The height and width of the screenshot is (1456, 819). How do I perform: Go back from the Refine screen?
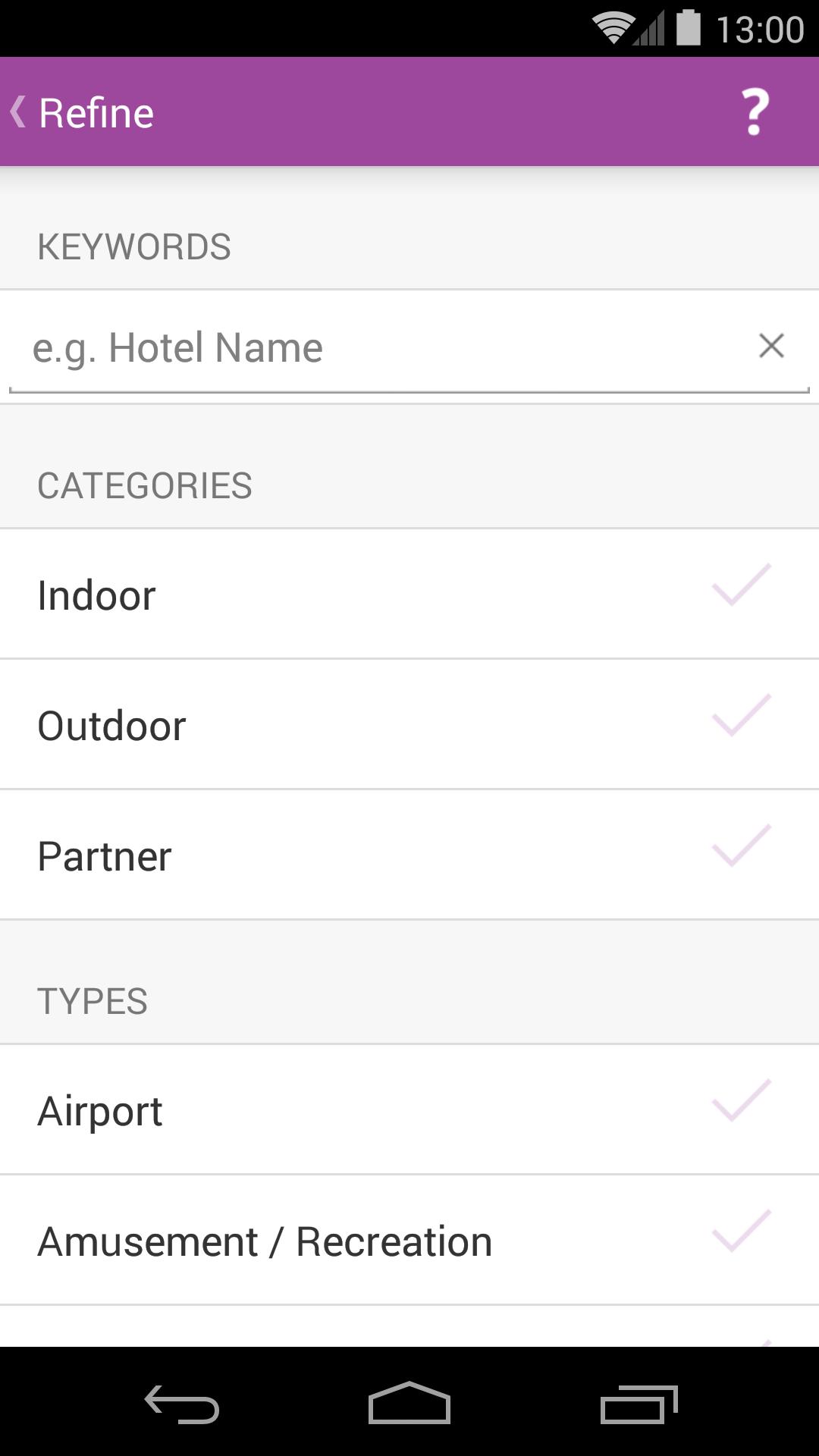pos(82,113)
